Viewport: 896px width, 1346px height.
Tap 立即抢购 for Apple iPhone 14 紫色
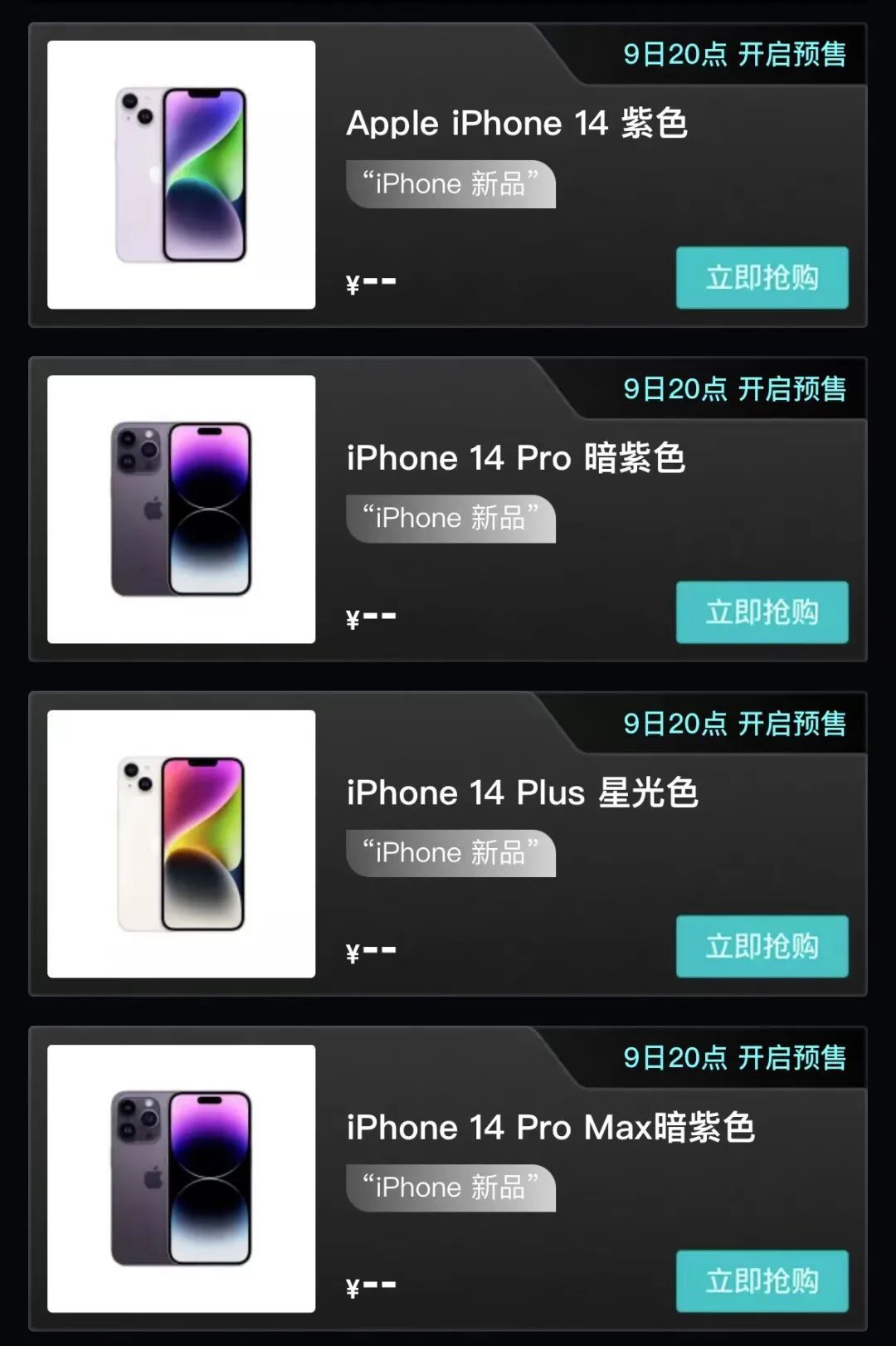click(x=762, y=278)
